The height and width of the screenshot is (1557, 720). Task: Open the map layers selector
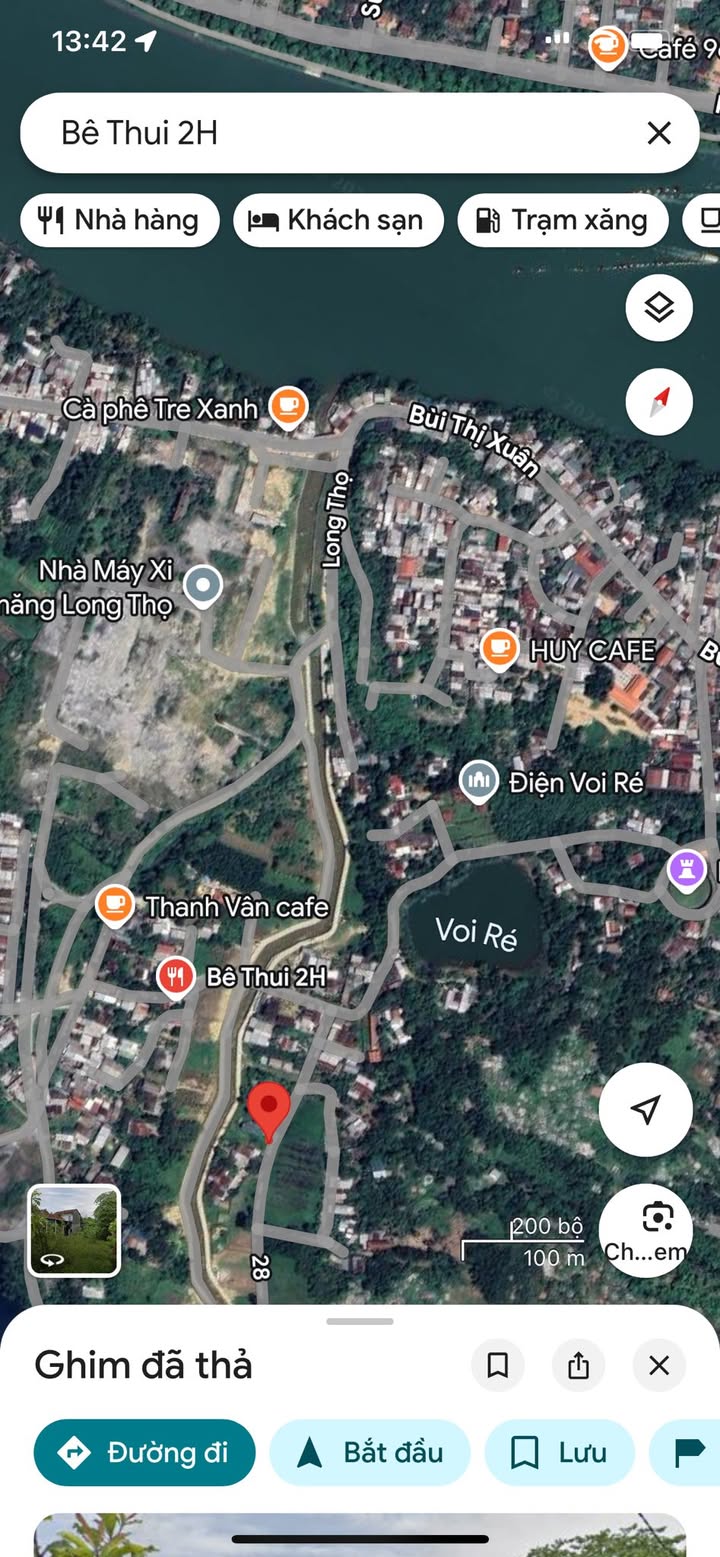tap(659, 309)
